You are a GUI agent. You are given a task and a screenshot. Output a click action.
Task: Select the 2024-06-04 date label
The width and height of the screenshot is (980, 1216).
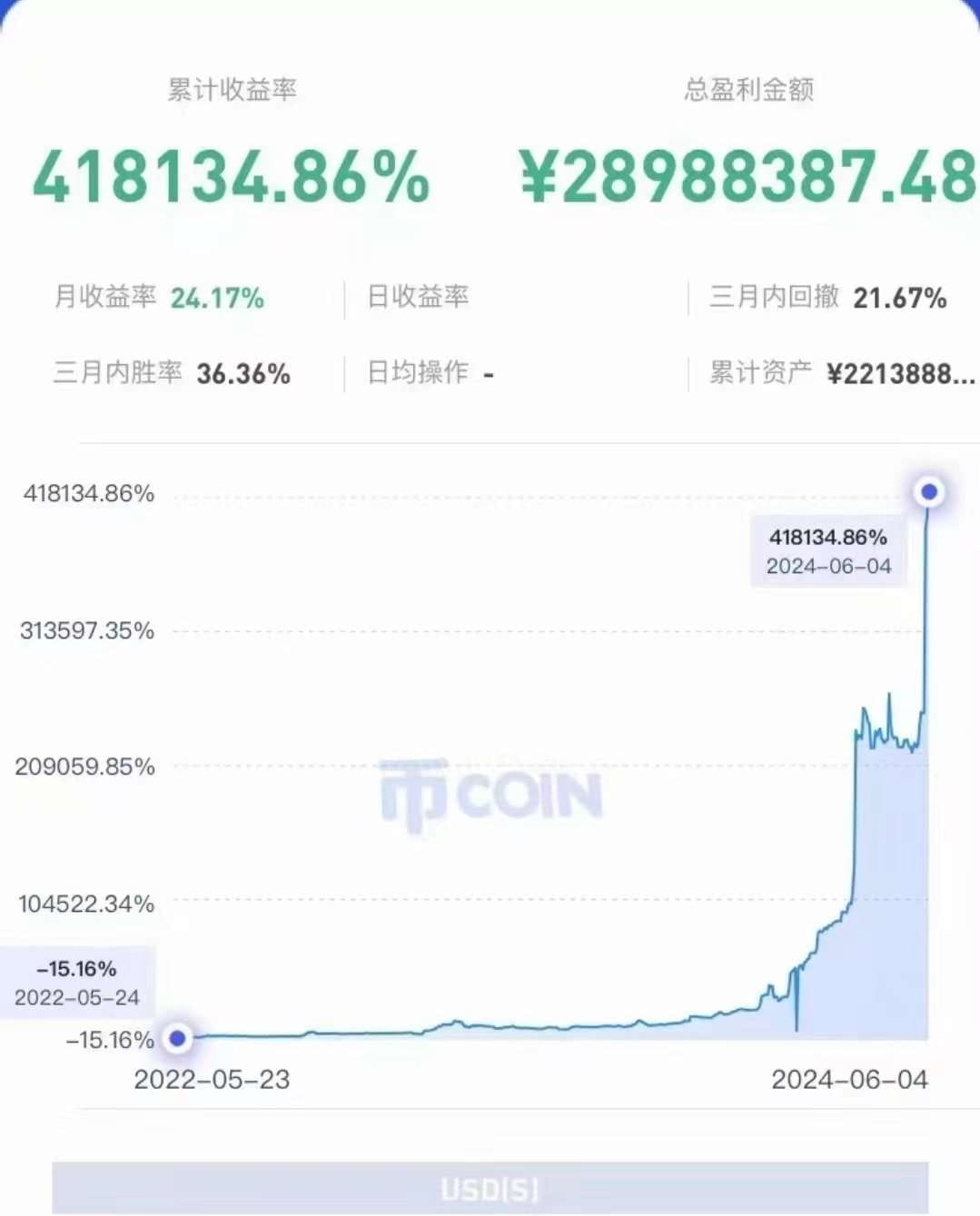coord(849,1081)
